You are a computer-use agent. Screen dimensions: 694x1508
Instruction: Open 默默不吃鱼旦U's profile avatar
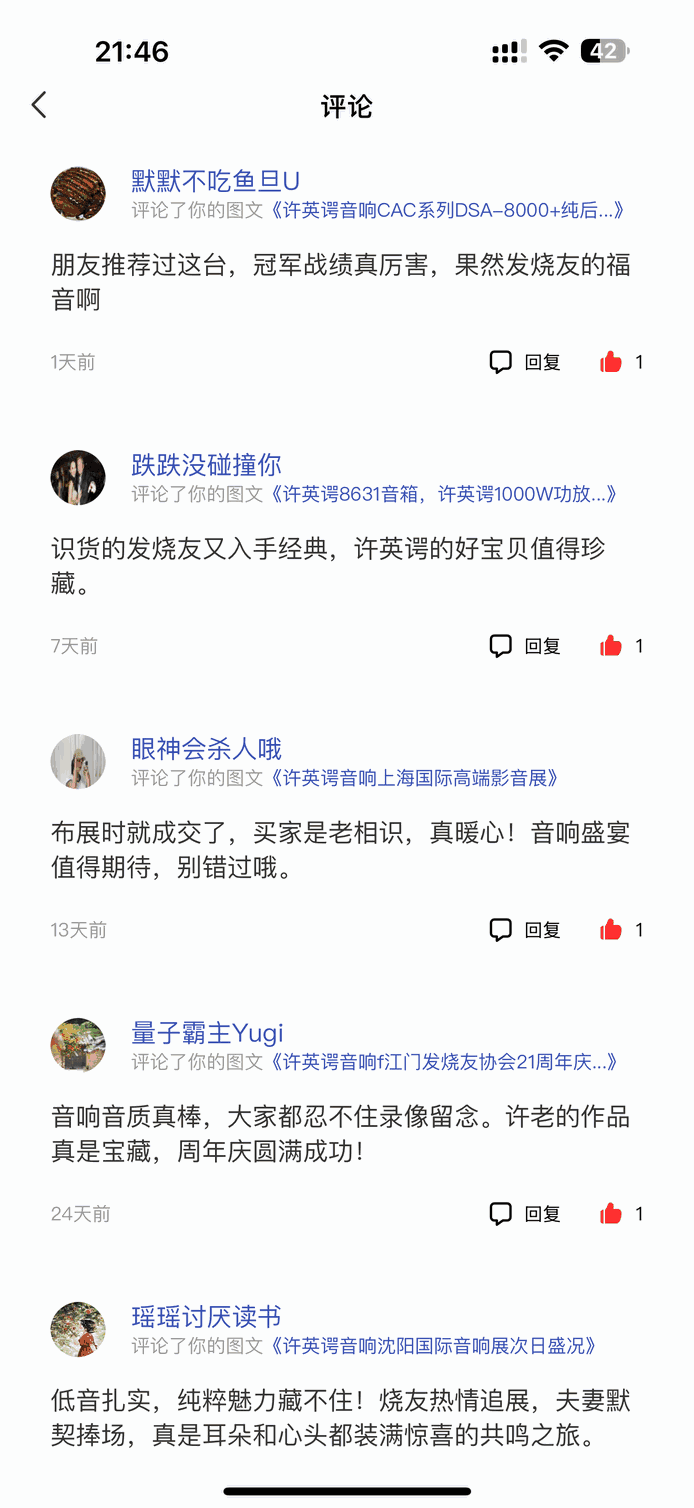point(78,194)
